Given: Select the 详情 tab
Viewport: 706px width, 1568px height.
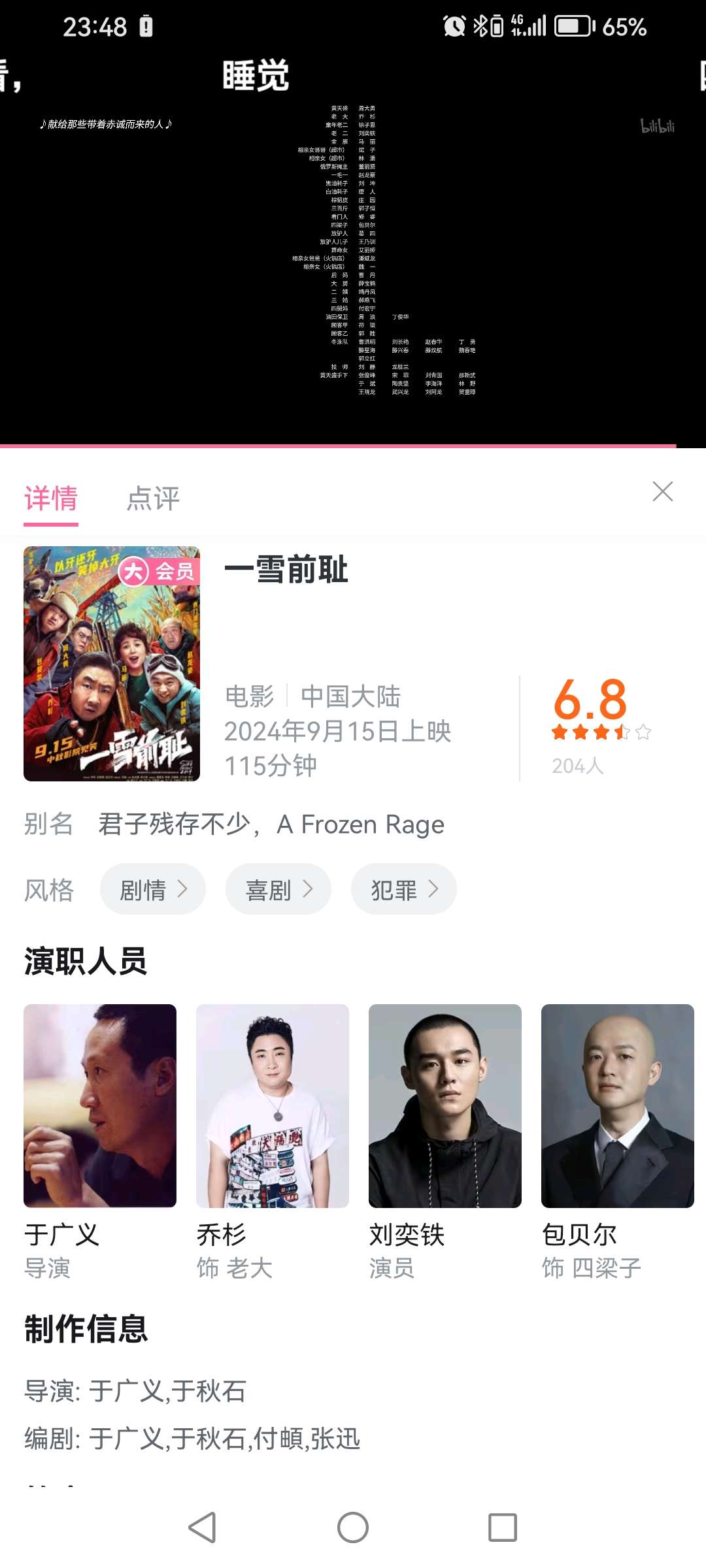Looking at the screenshot, I should pyautogui.click(x=51, y=498).
